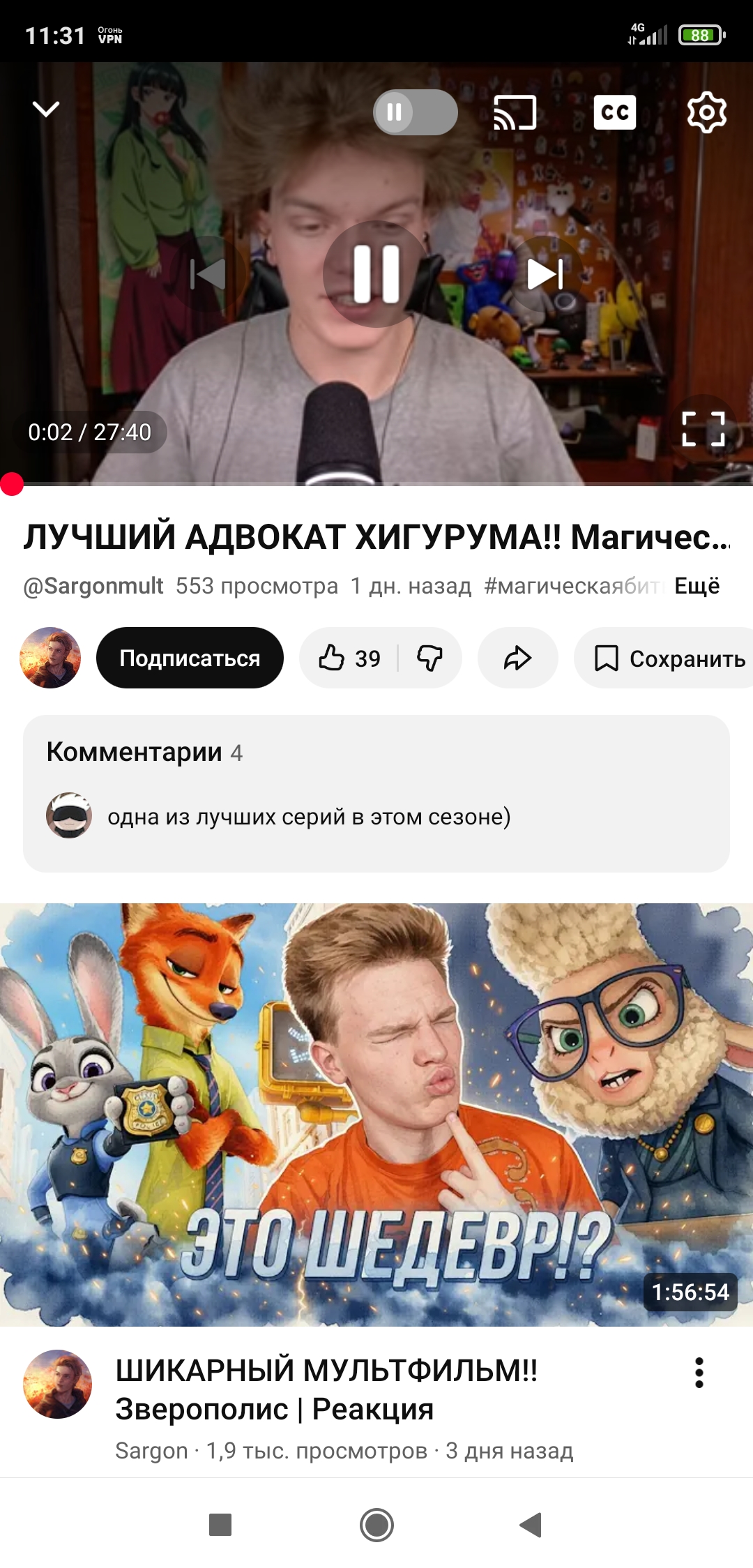This screenshot has width=753, height=1568.
Task: Open the Комментарии section
Action: [376, 793]
